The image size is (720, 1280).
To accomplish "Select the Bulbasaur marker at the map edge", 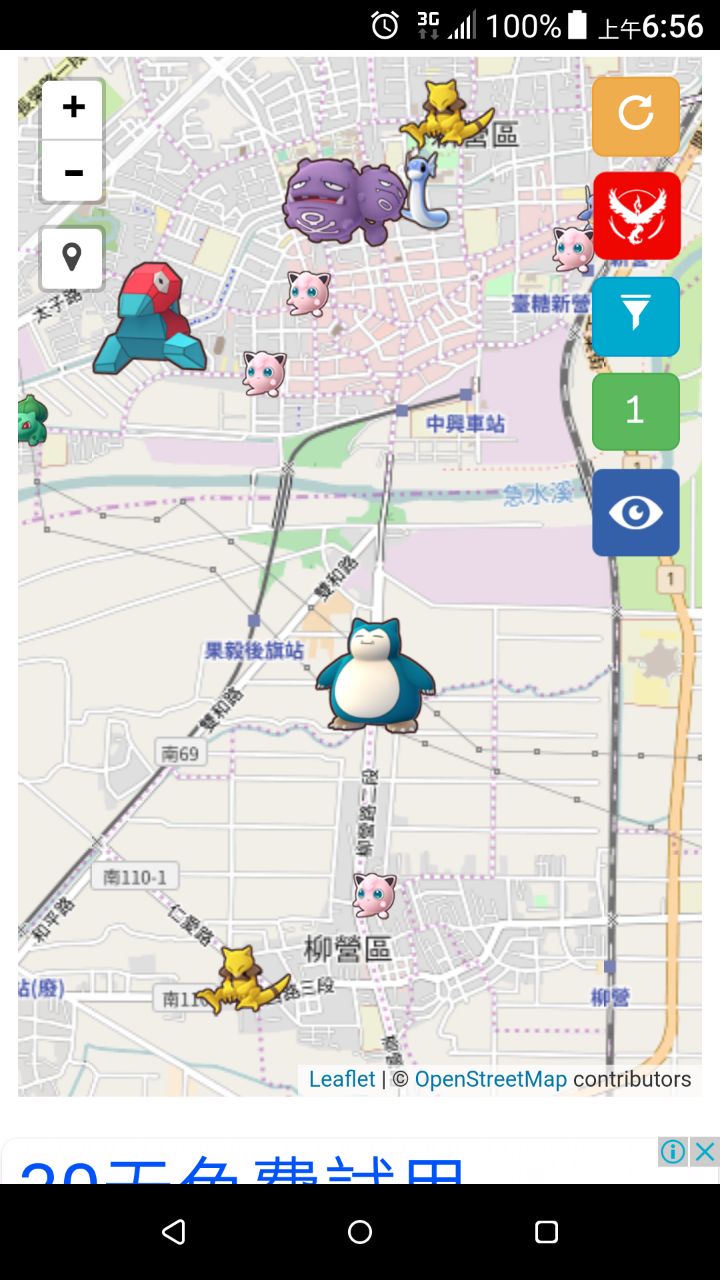I will click(x=31, y=420).
